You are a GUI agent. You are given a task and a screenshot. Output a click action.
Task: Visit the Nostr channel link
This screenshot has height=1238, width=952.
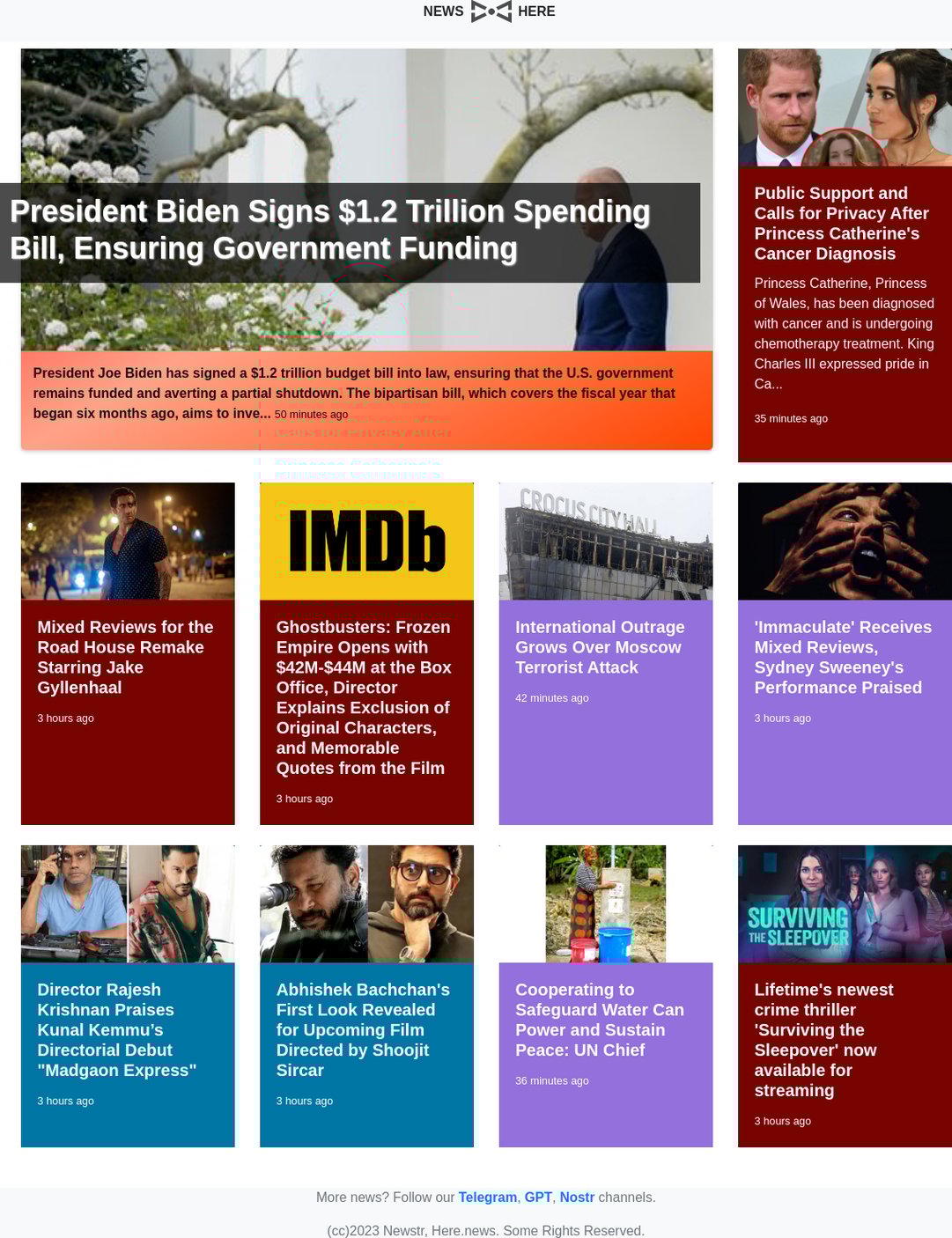coord(577,1197)
